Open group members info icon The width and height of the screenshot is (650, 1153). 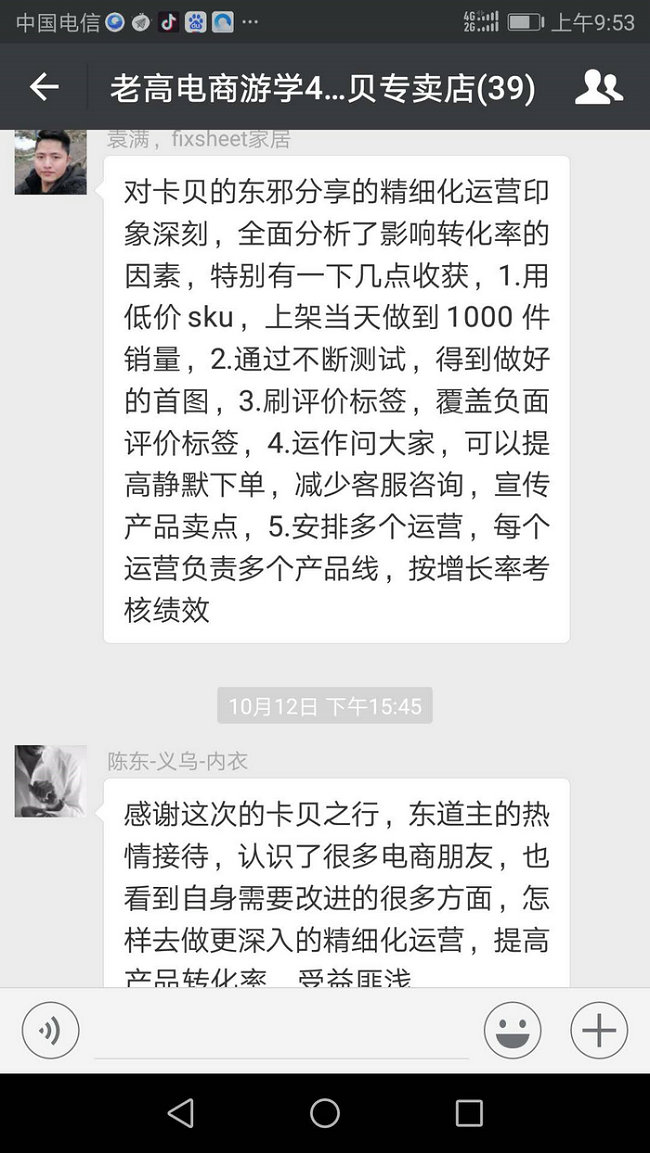tap(598, 88)
